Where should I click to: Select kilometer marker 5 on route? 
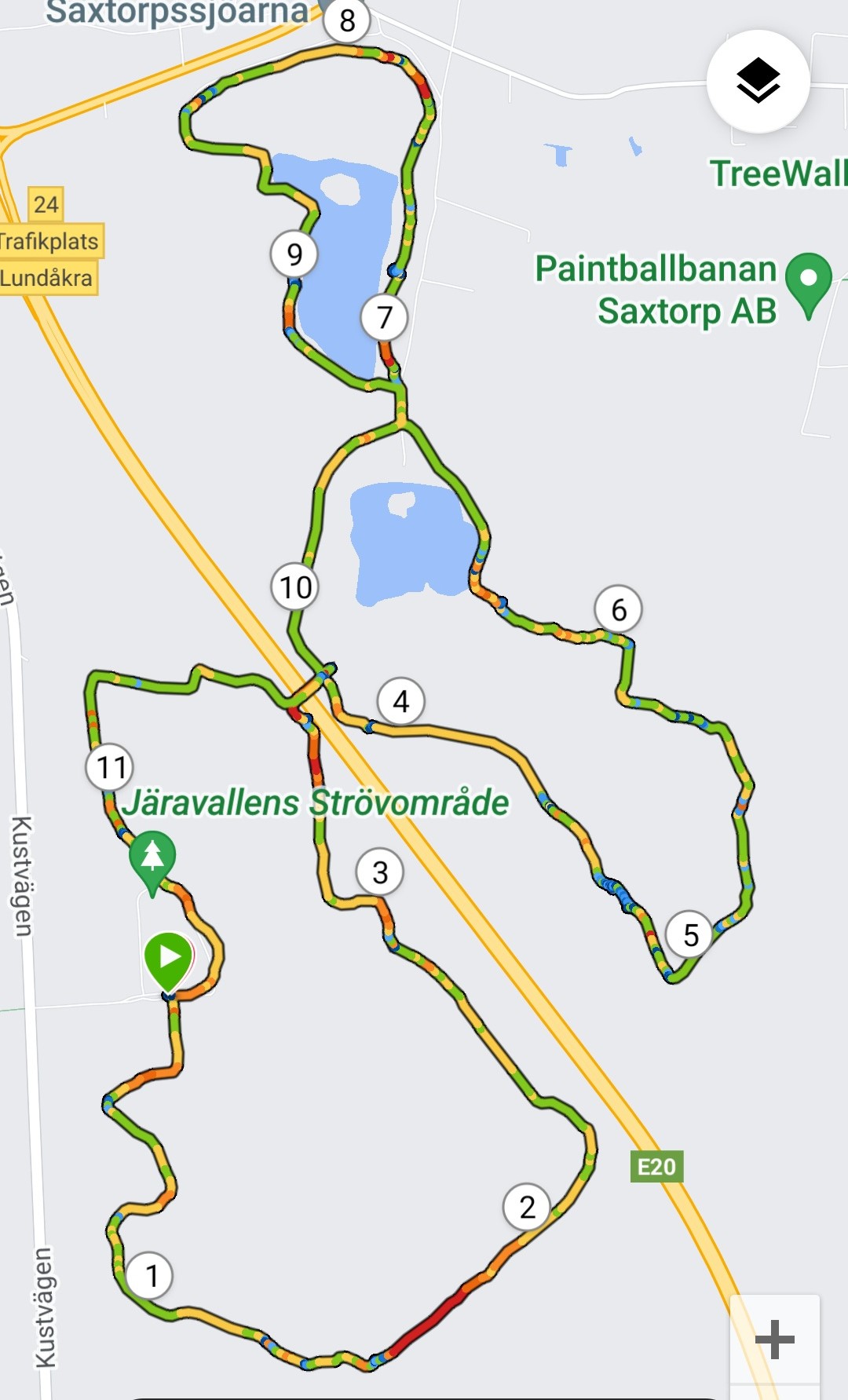(690, 934)
